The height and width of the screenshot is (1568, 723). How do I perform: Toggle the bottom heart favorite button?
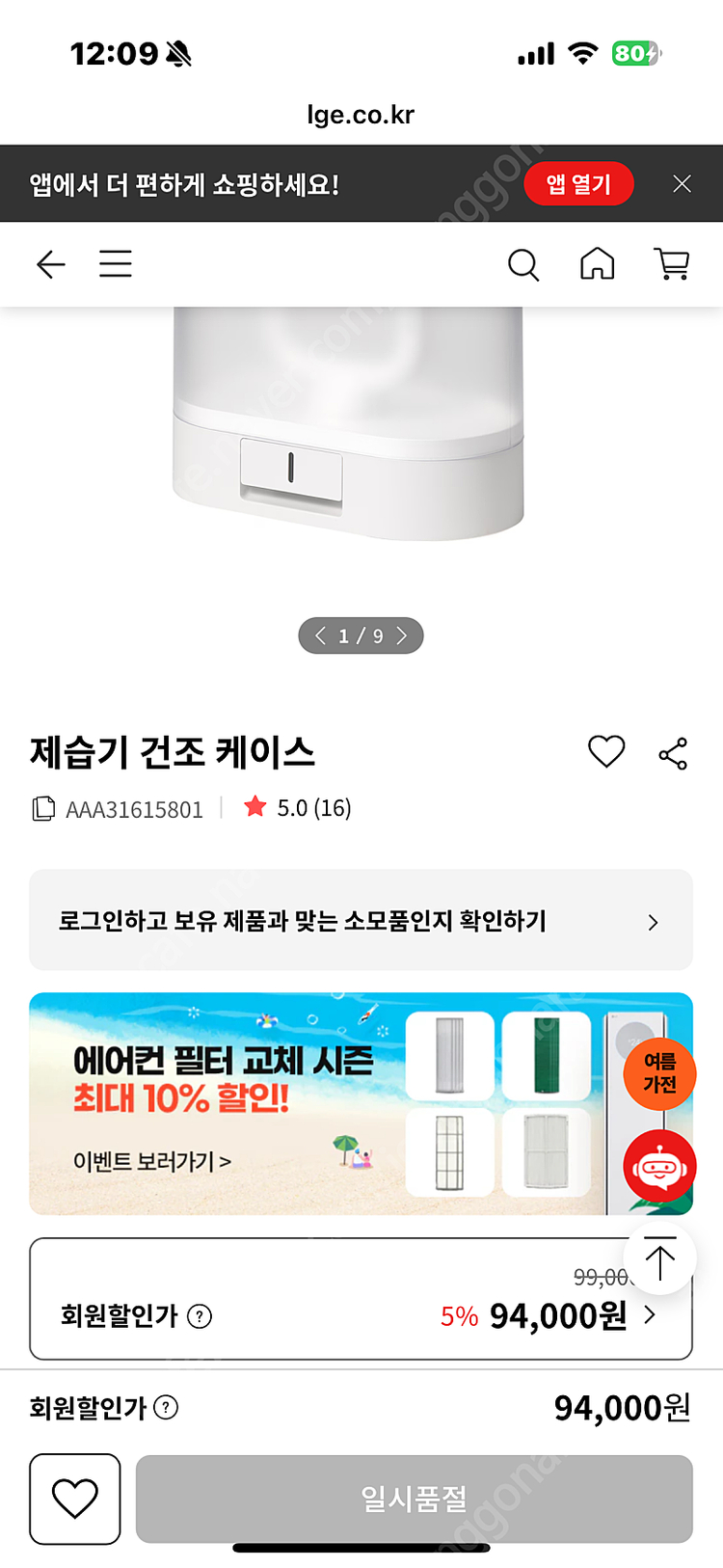point(75,1498)
